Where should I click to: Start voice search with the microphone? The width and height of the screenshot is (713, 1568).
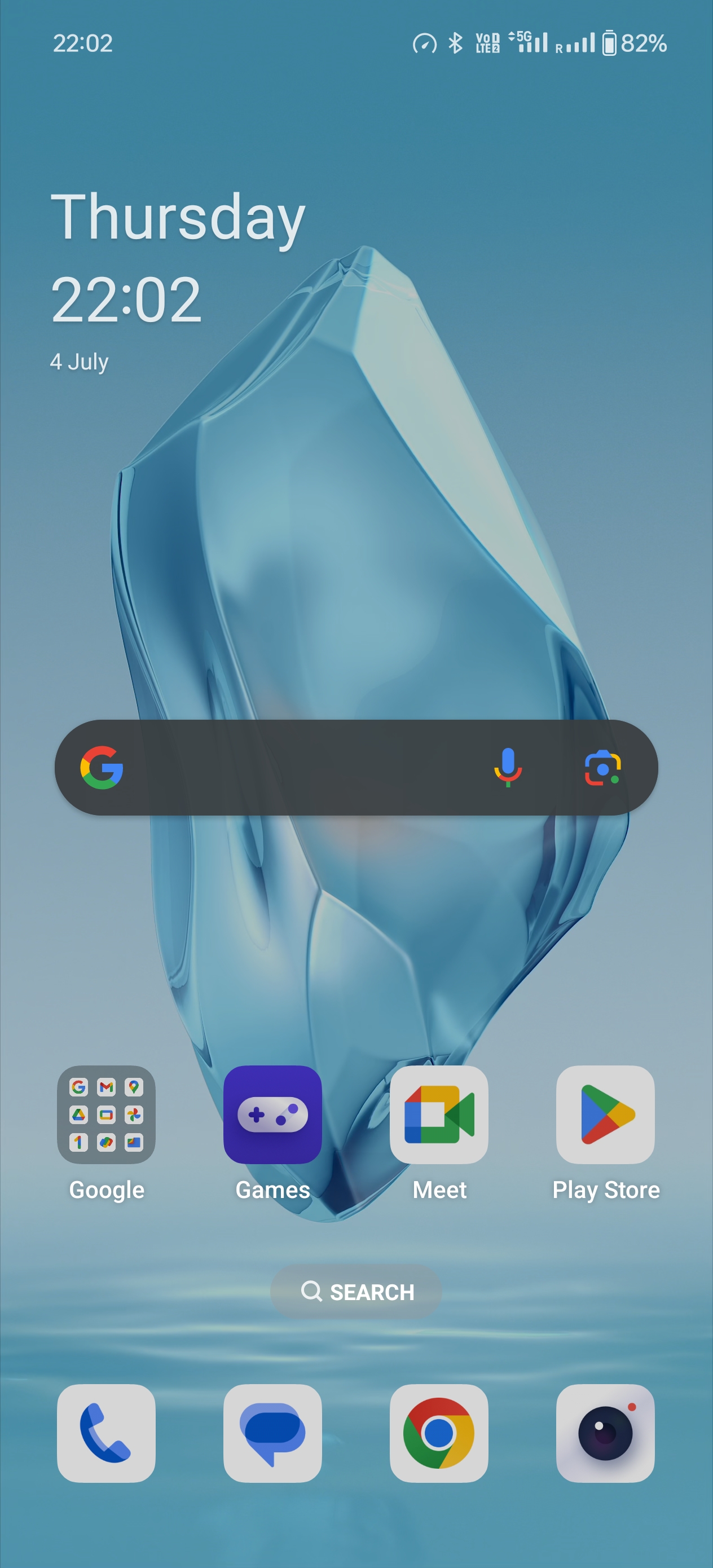507,767
